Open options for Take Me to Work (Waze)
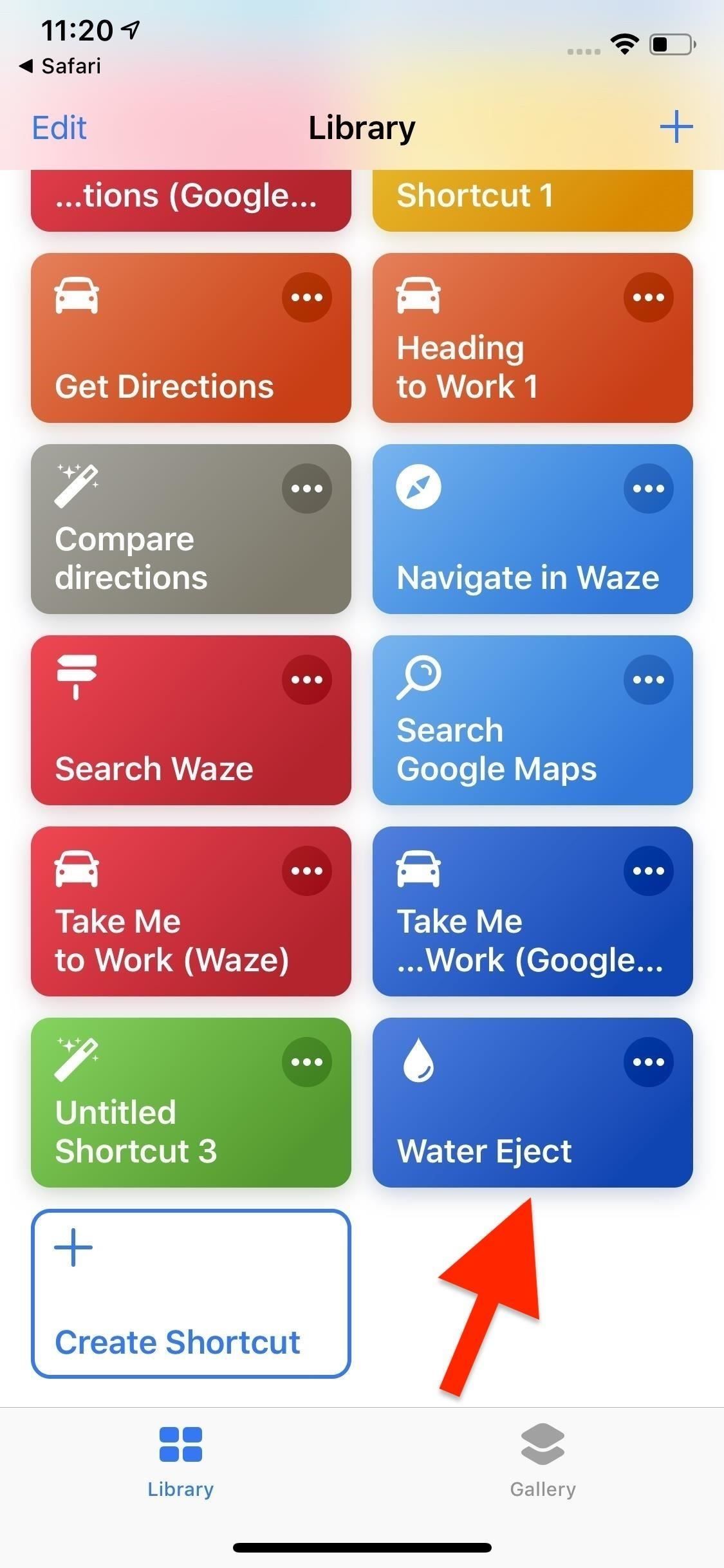 (x=306, y=870)
